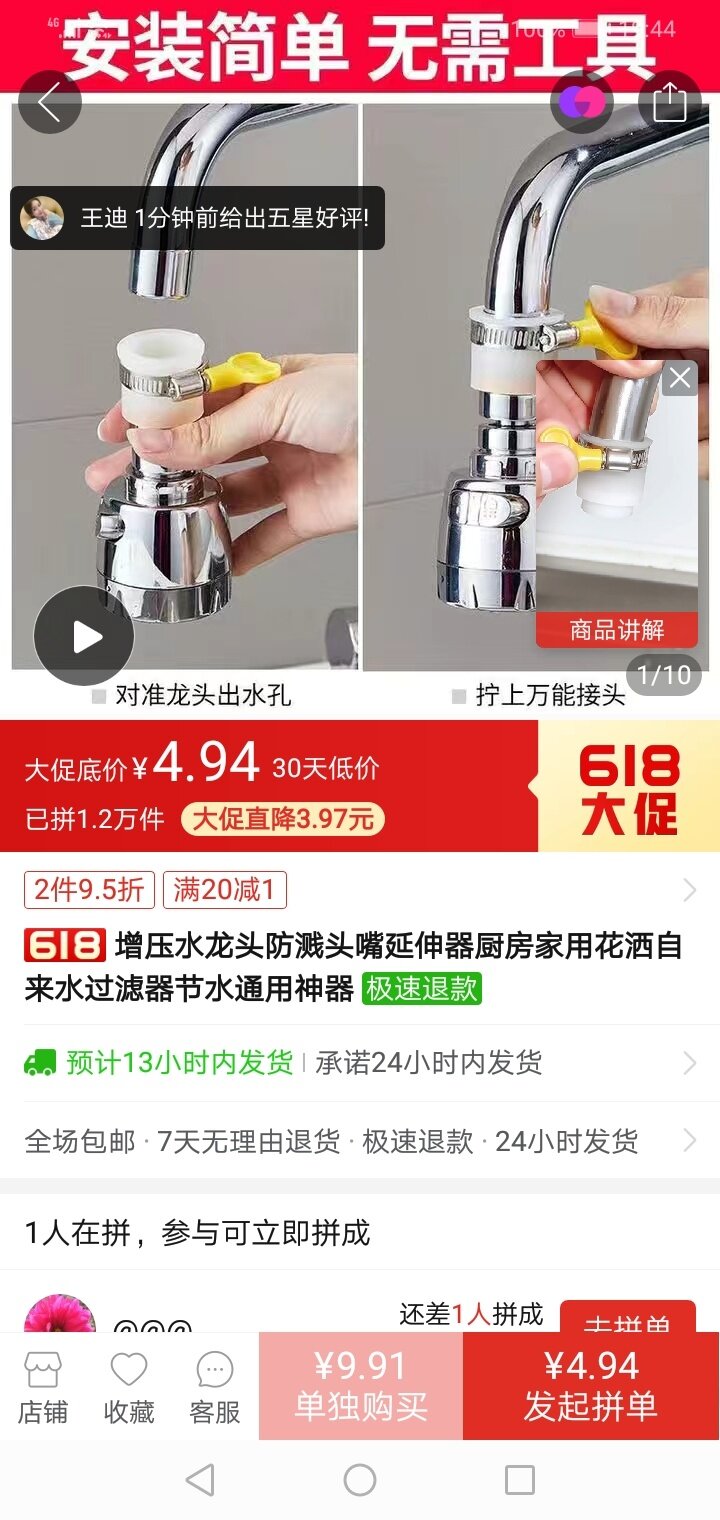Screen dimensions: 720x1520
Task: Close the floating 商品讲解 video
Action: 680,378
